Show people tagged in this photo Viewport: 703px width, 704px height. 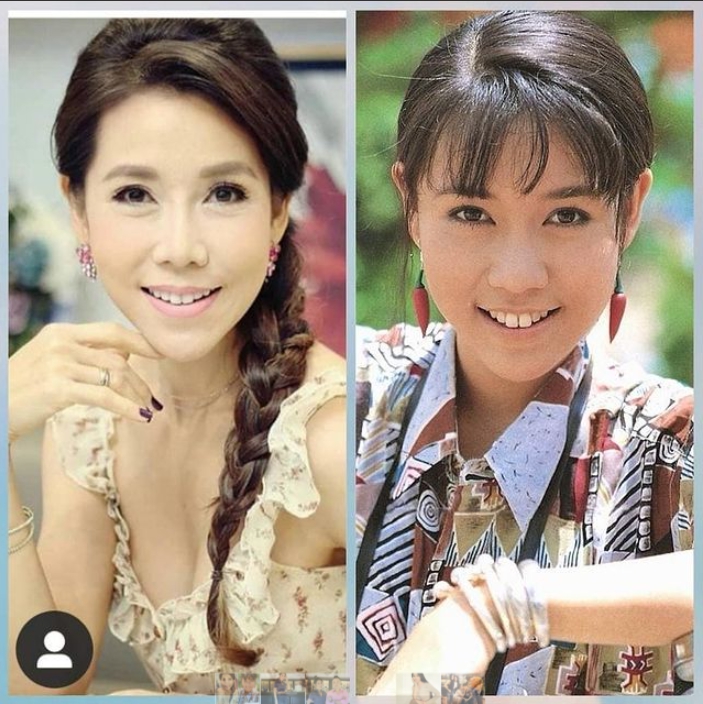click(x=54, y=649)
